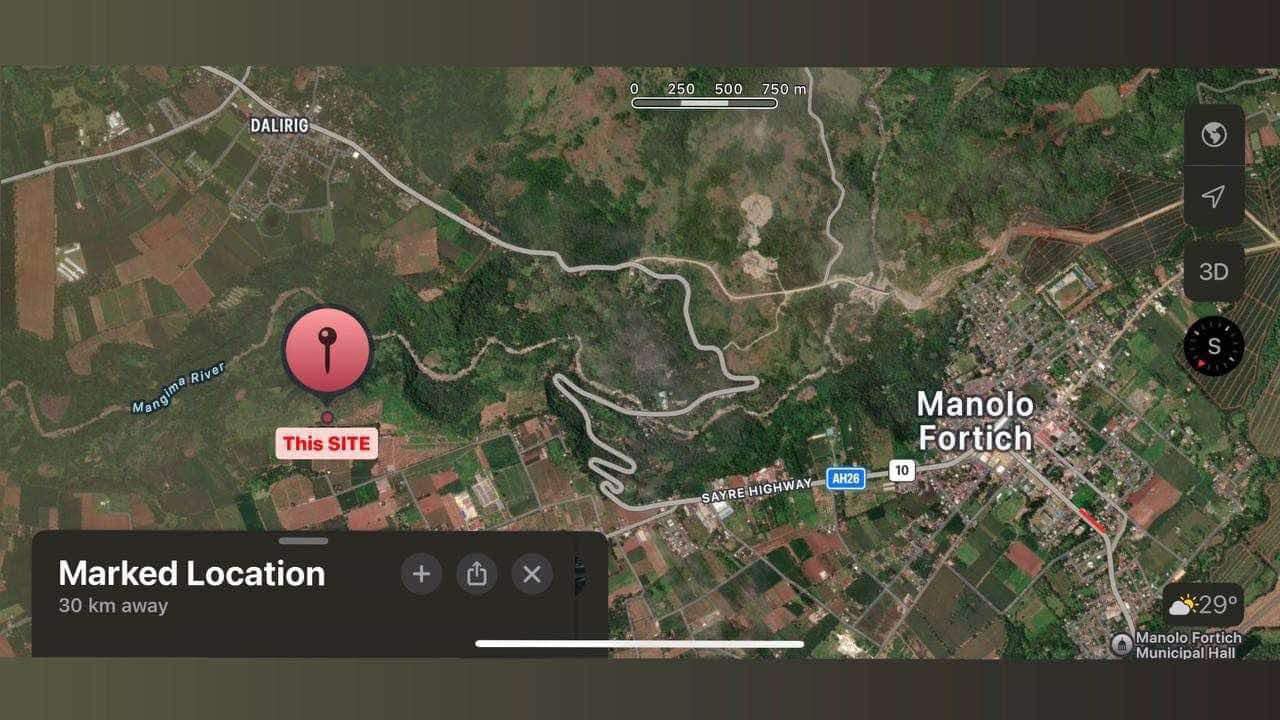Screen dimensions: 1280x720
Task: Close the Marked Location card
Action: (x=532, y=574)
